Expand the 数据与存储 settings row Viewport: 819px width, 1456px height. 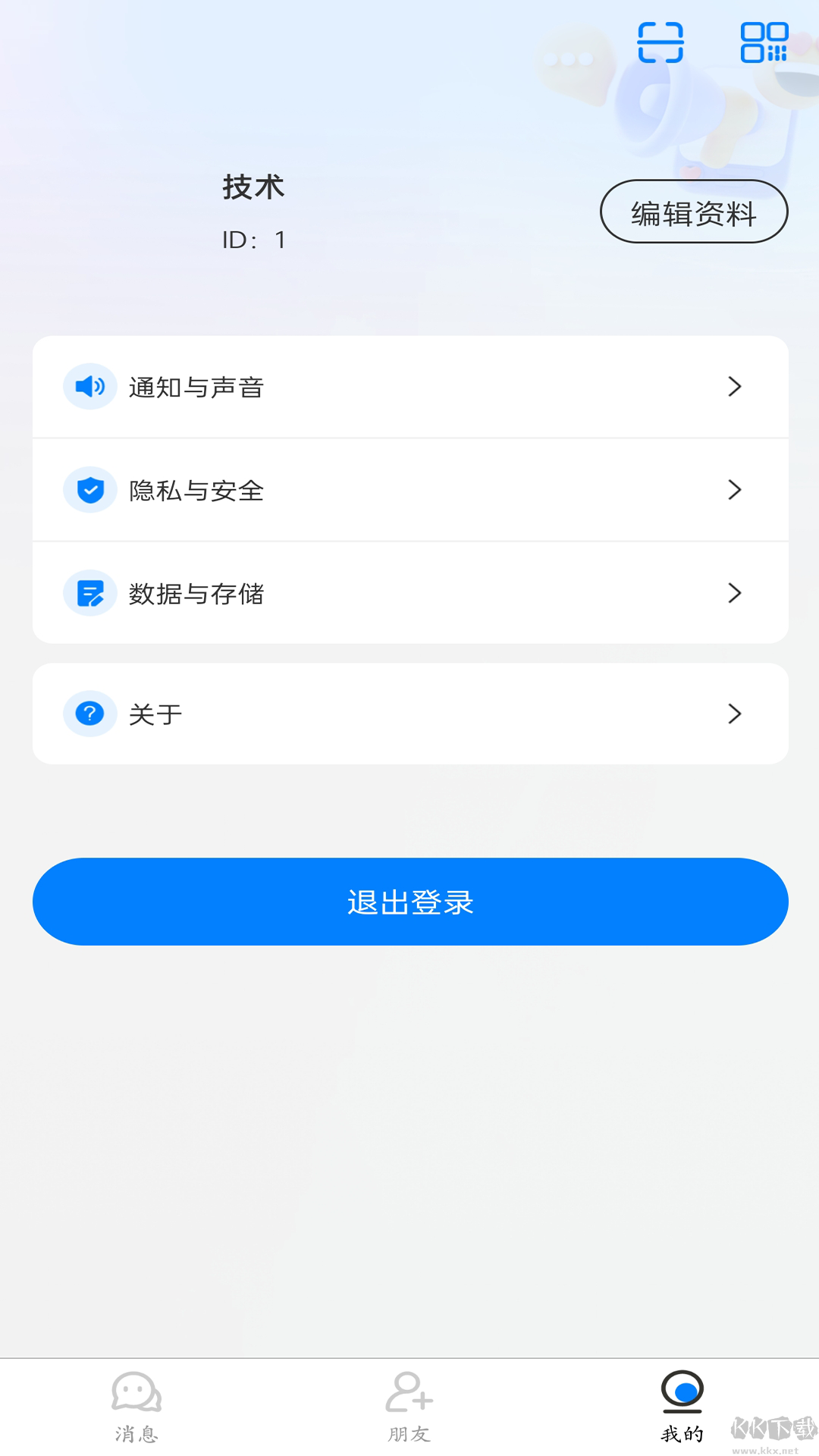pyautogui.click(x=734, y=593)
